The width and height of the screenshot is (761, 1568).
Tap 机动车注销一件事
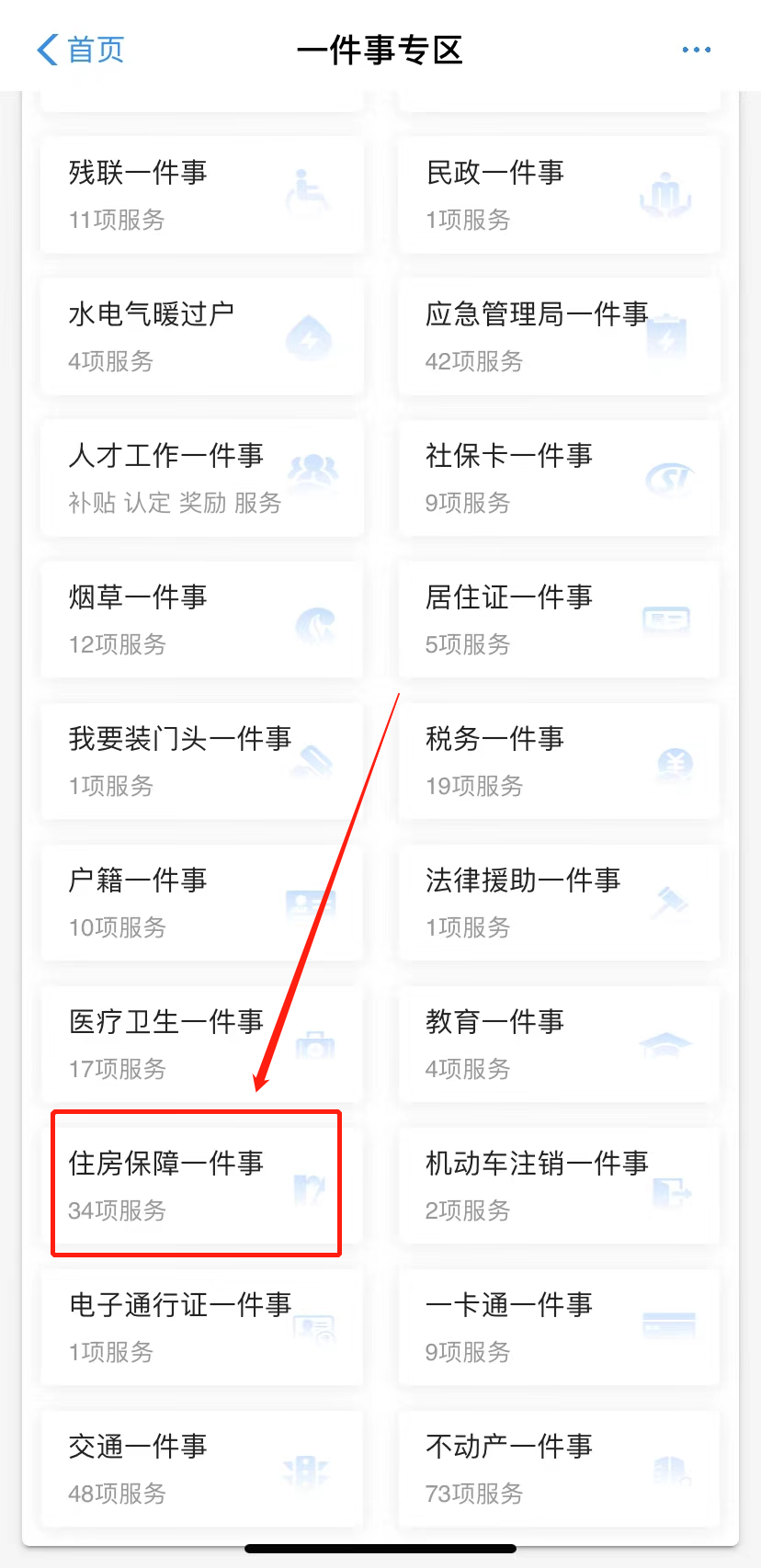click(559, 1186)
